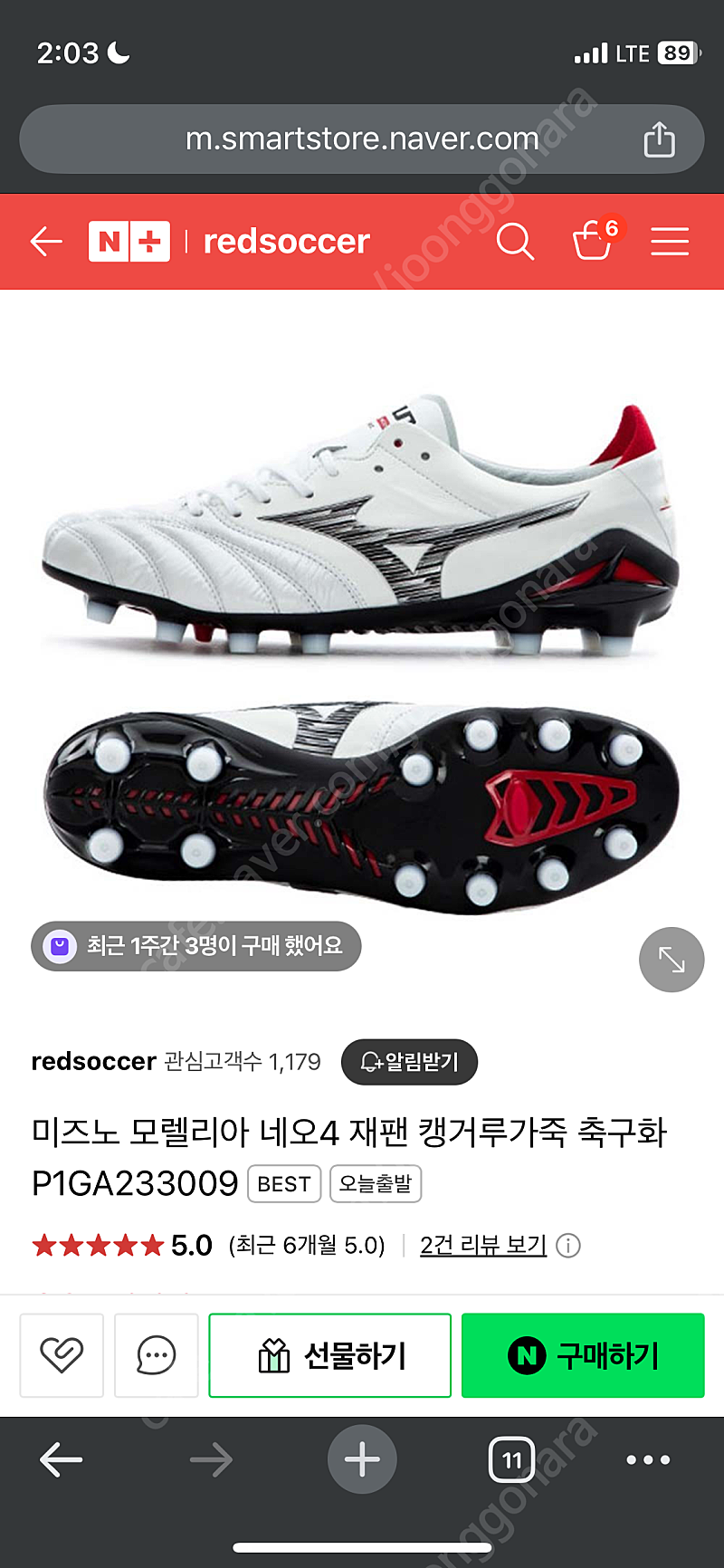Go back with the store header arrow
The width and height of the screenshot is (724, 1568).
[46, 242]
